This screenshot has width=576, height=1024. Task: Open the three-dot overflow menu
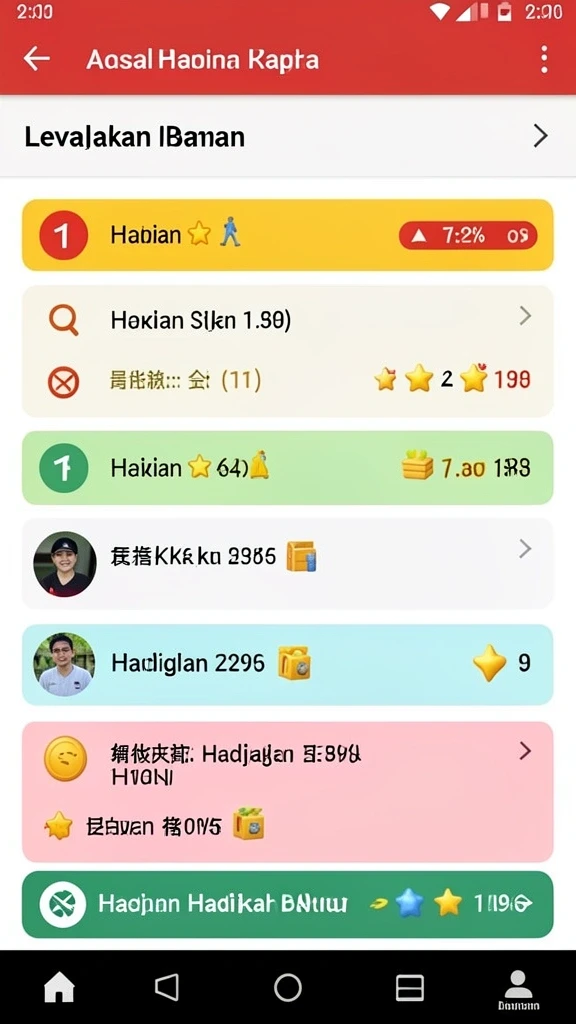pos(544,59)
